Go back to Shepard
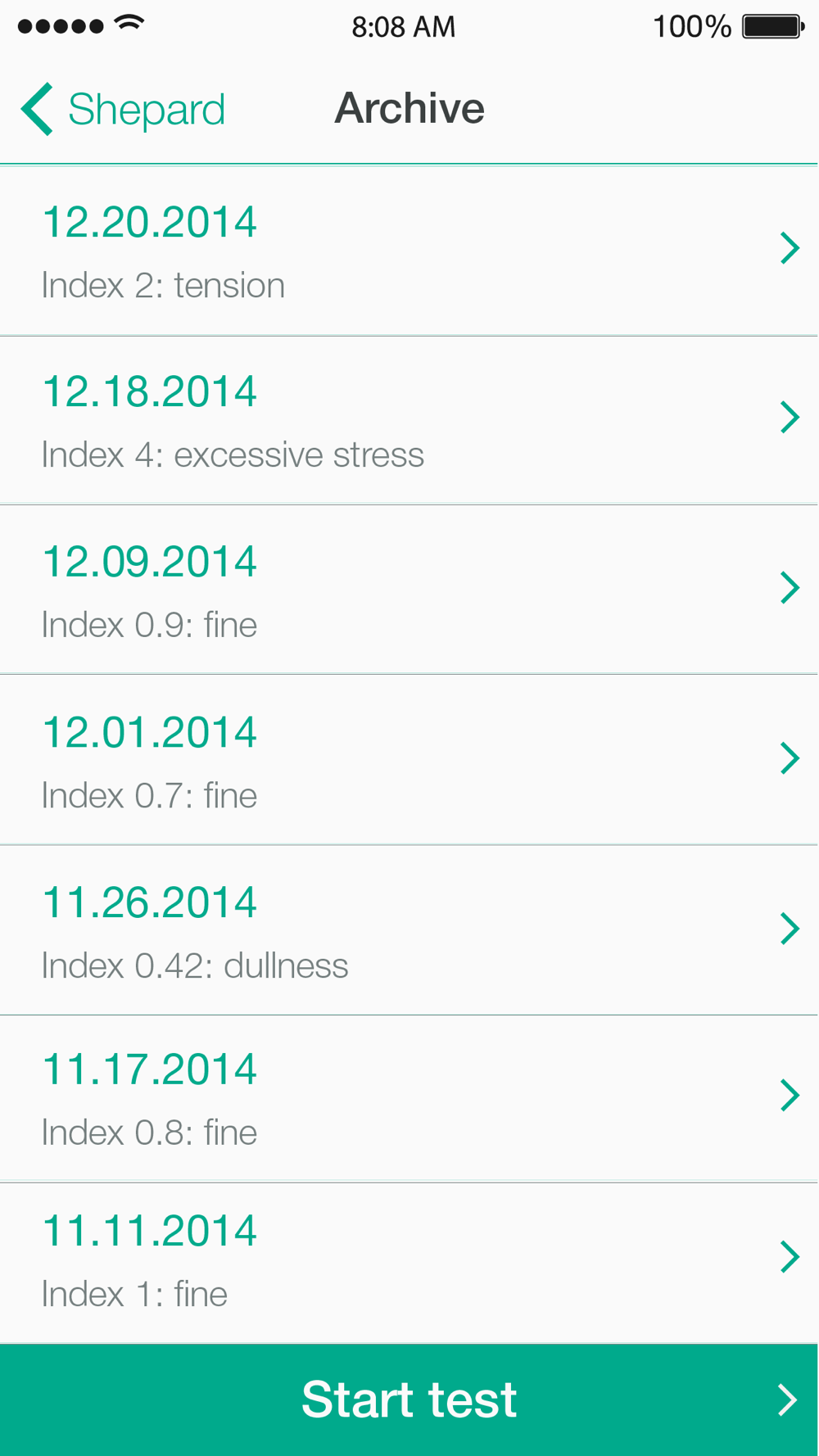 [x=123, y=109]
